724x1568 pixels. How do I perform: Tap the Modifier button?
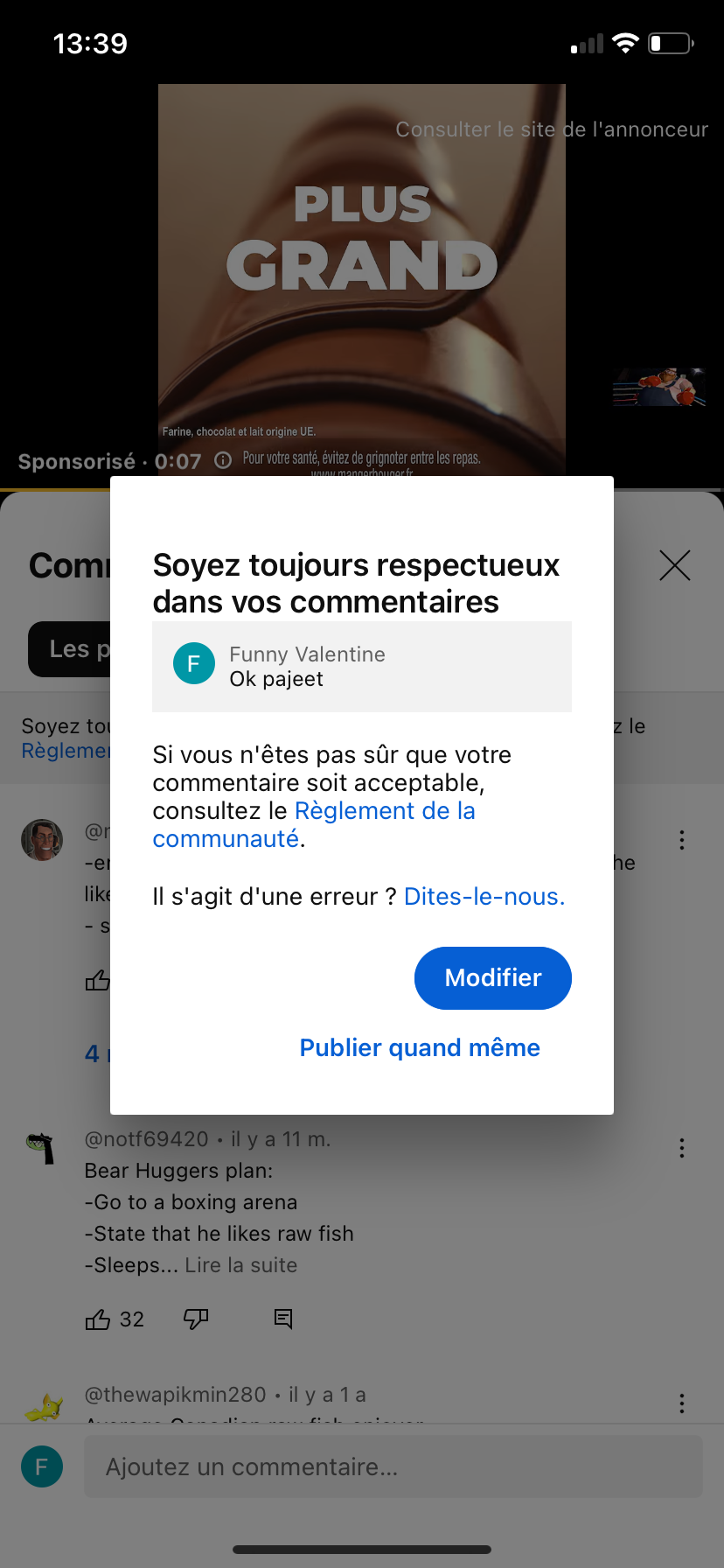coord(492,977)
